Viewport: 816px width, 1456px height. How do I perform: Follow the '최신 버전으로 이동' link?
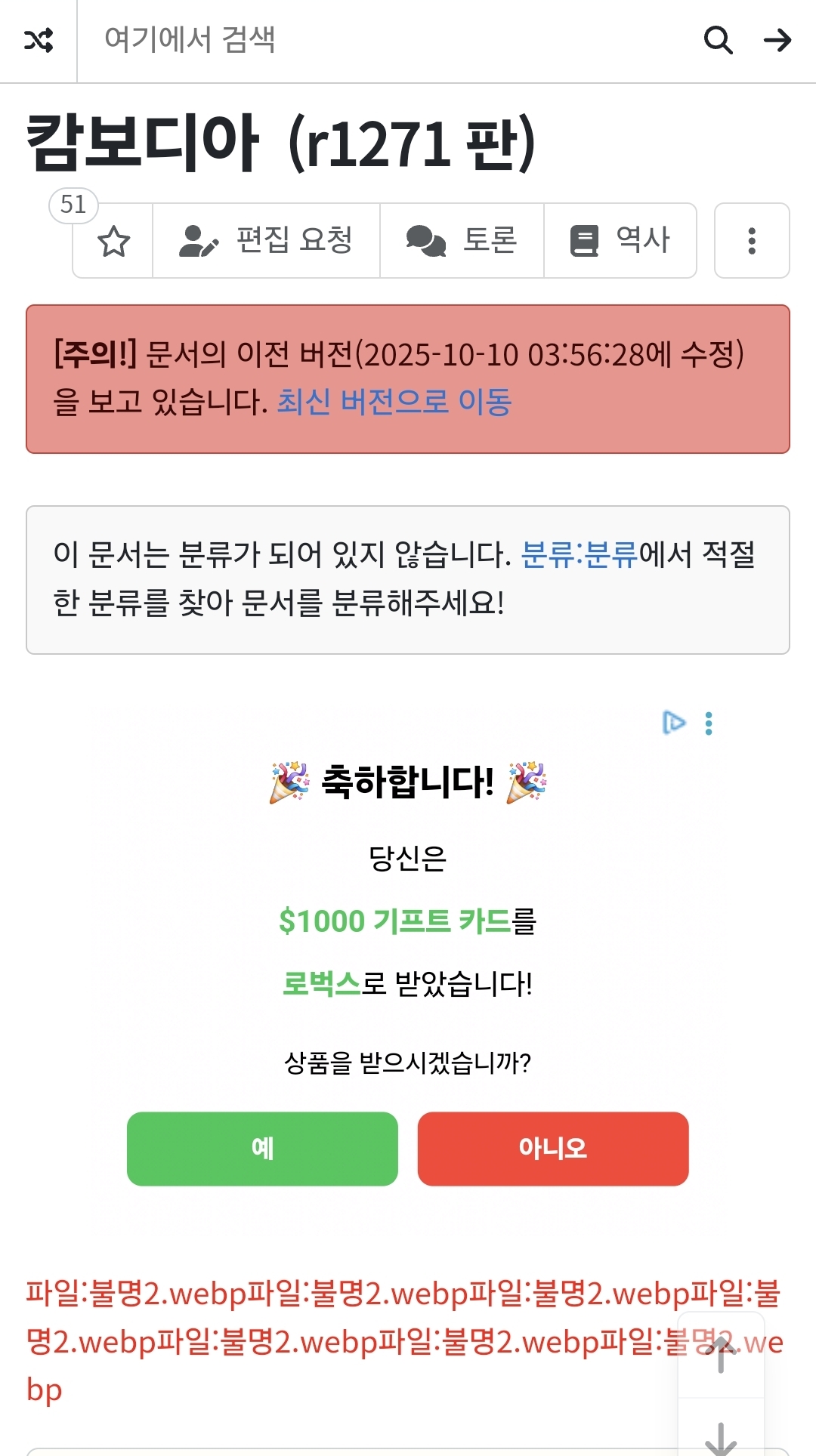coord(394,401)
